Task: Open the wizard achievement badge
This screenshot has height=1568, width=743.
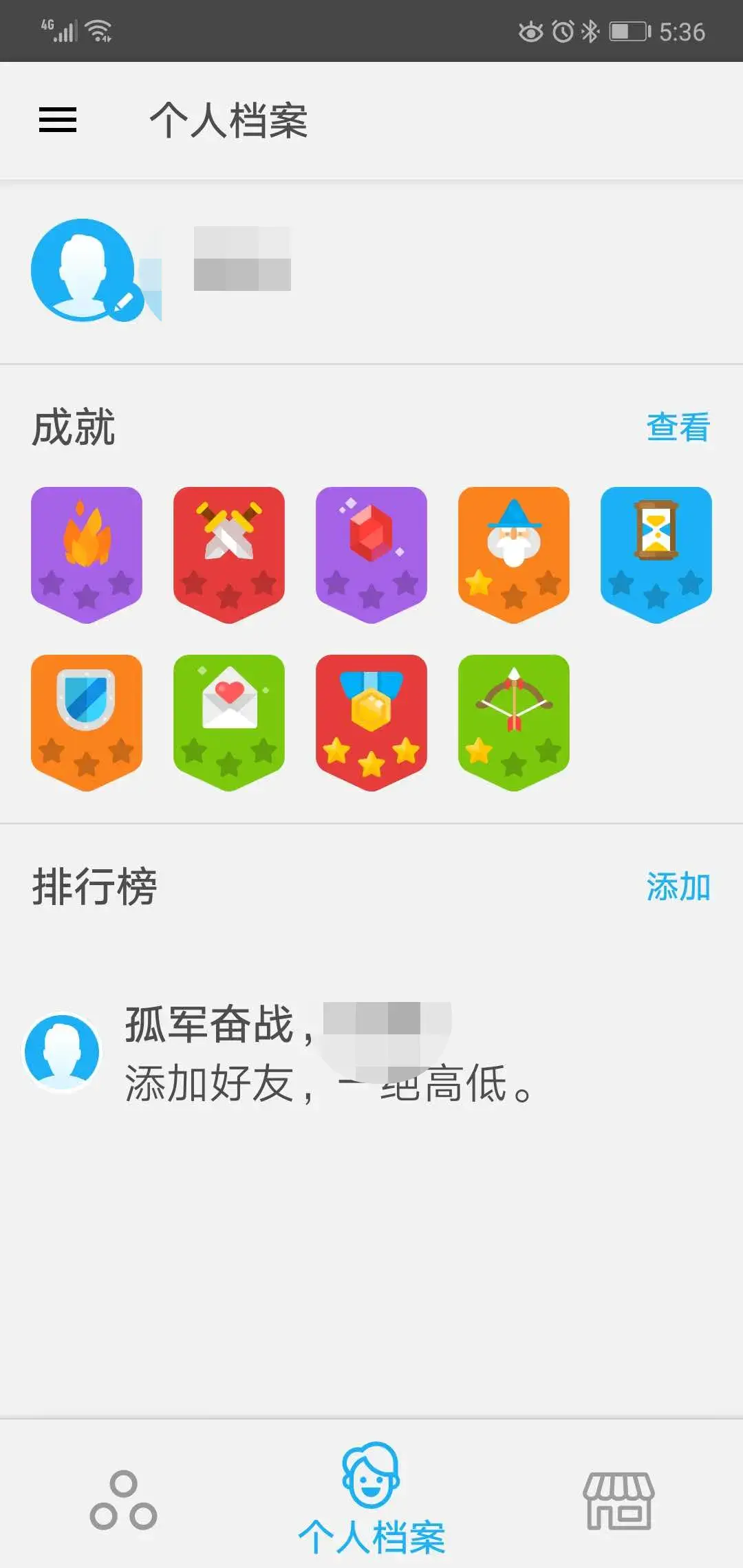Action: (514, 554)
